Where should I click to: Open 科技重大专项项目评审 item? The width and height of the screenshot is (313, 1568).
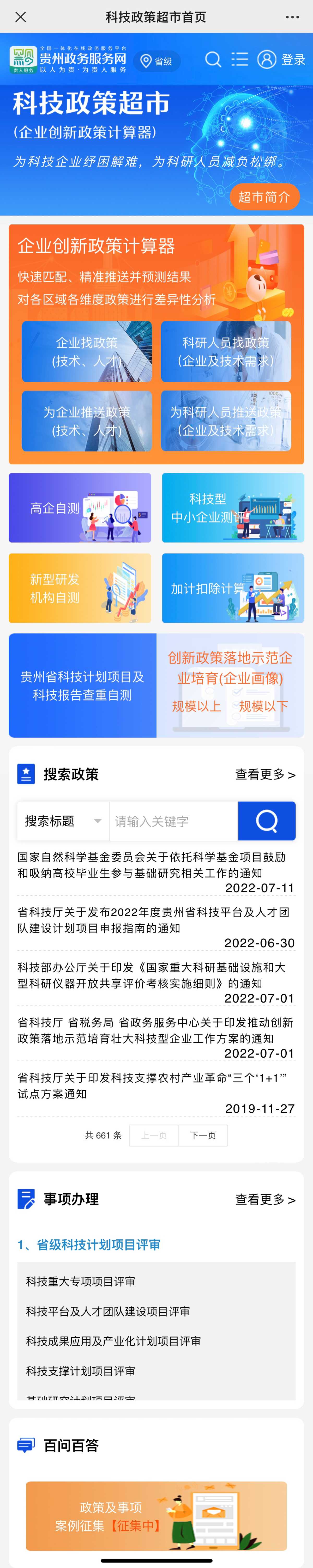(80, 1281)
